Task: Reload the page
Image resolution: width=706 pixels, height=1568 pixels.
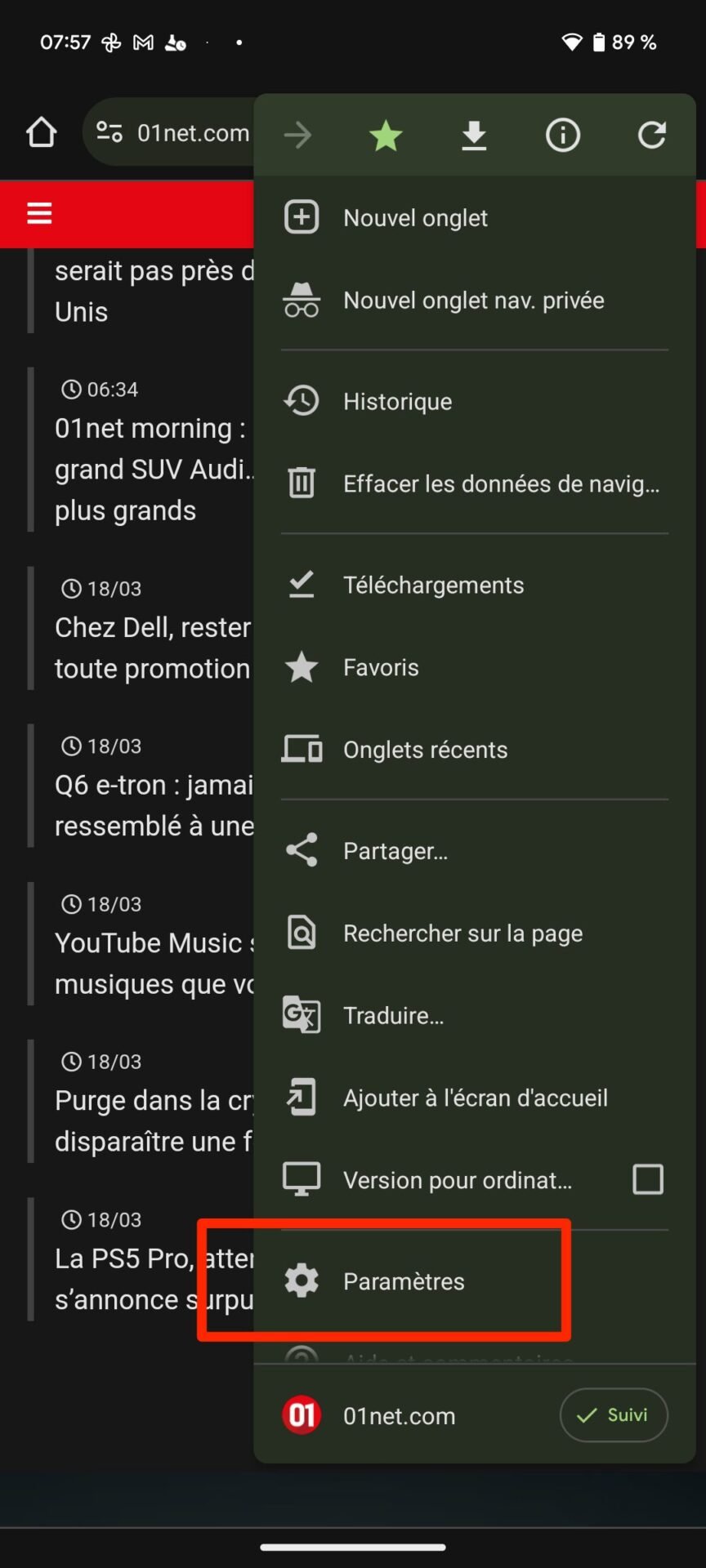Action: click(x=652, y=136)
